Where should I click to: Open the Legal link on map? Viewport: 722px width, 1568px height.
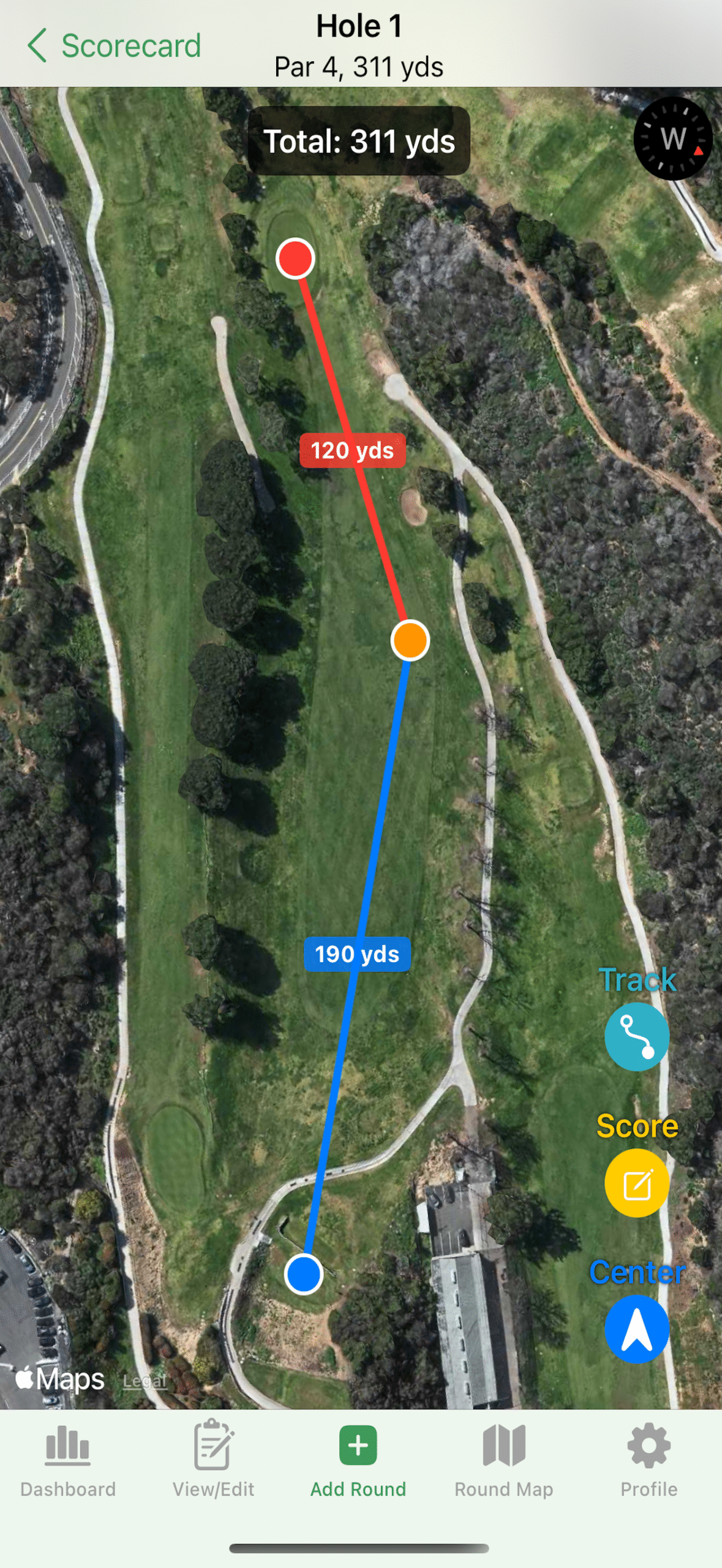tap(145, 1381)
